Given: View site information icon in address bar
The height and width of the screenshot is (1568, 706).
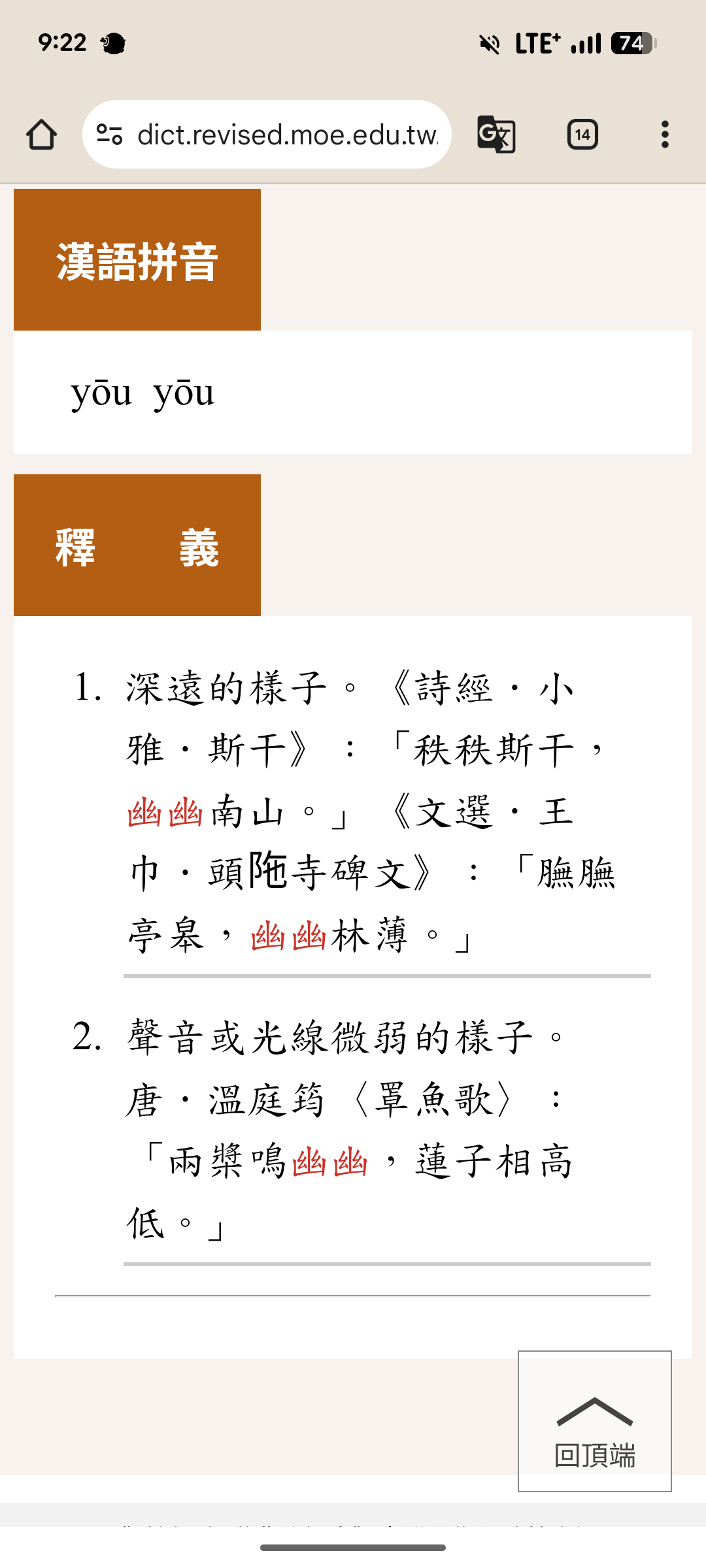Looking at the screenshot, I should pos(109,135).
